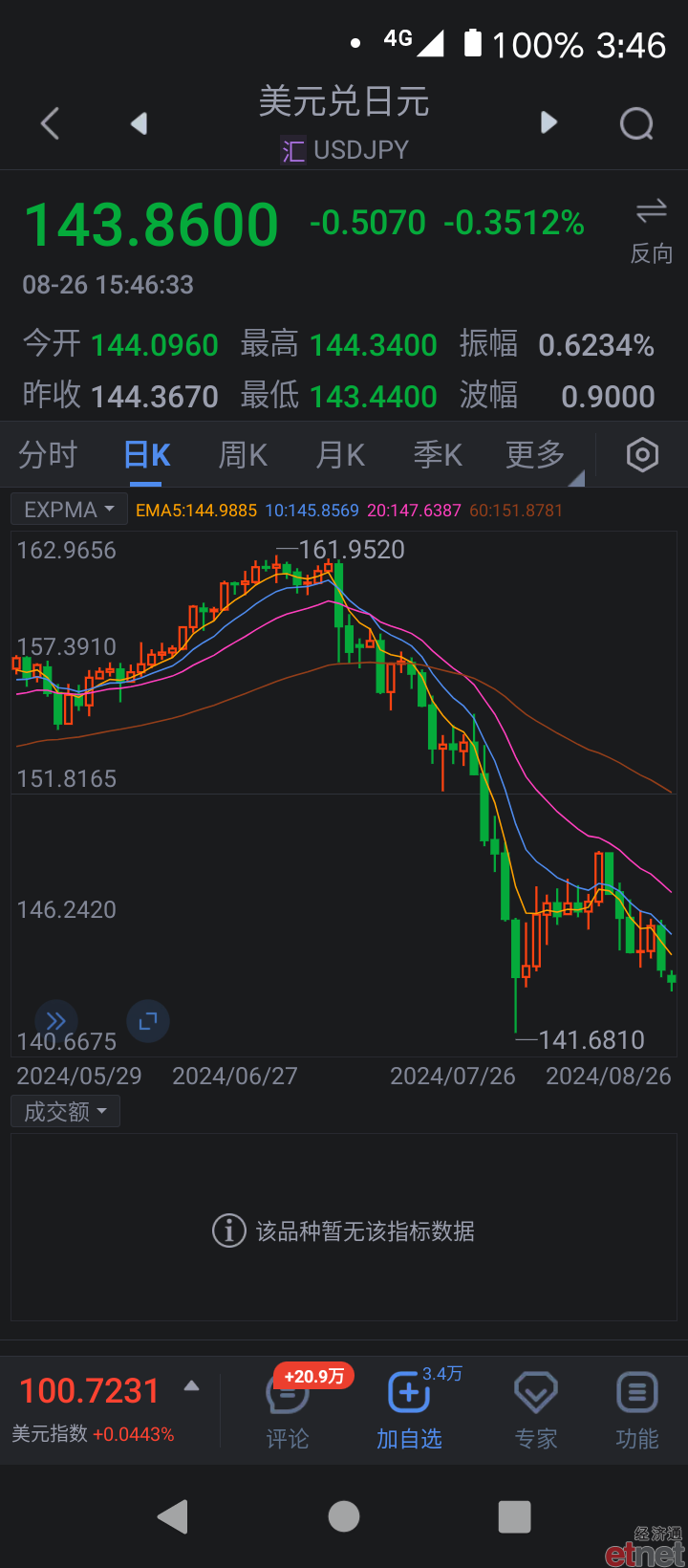Open the 成交额 indicator dropdown

65,1112
